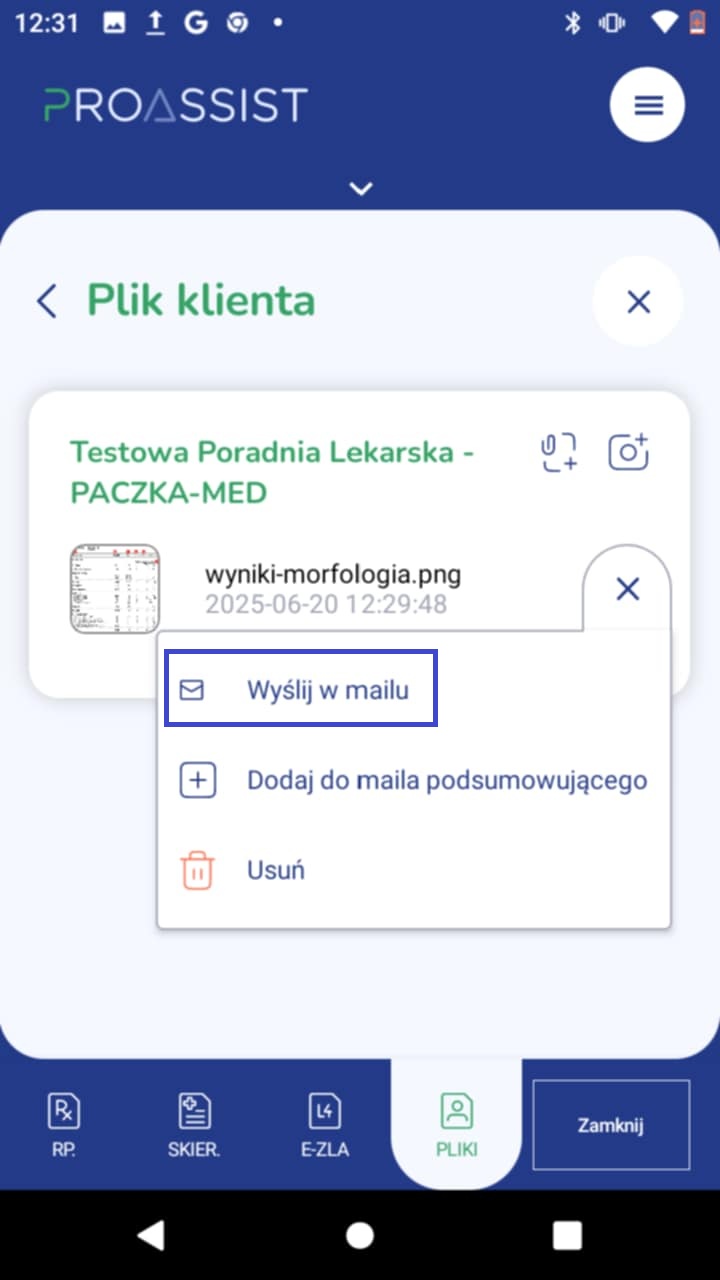Take a photo with camera icon
This screenshot has height=1280, width=720.
[628, 452]
